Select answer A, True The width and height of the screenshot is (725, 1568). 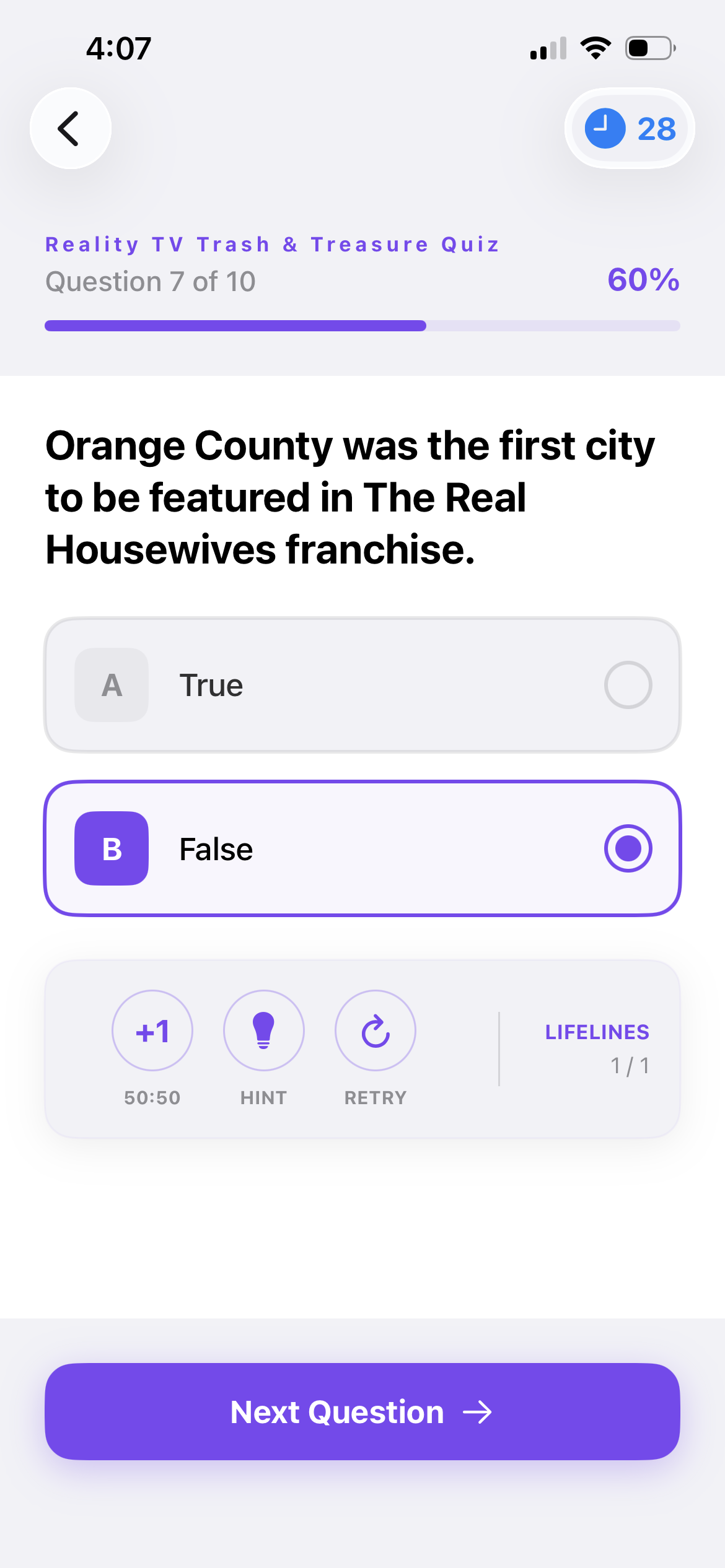(362, 685)
